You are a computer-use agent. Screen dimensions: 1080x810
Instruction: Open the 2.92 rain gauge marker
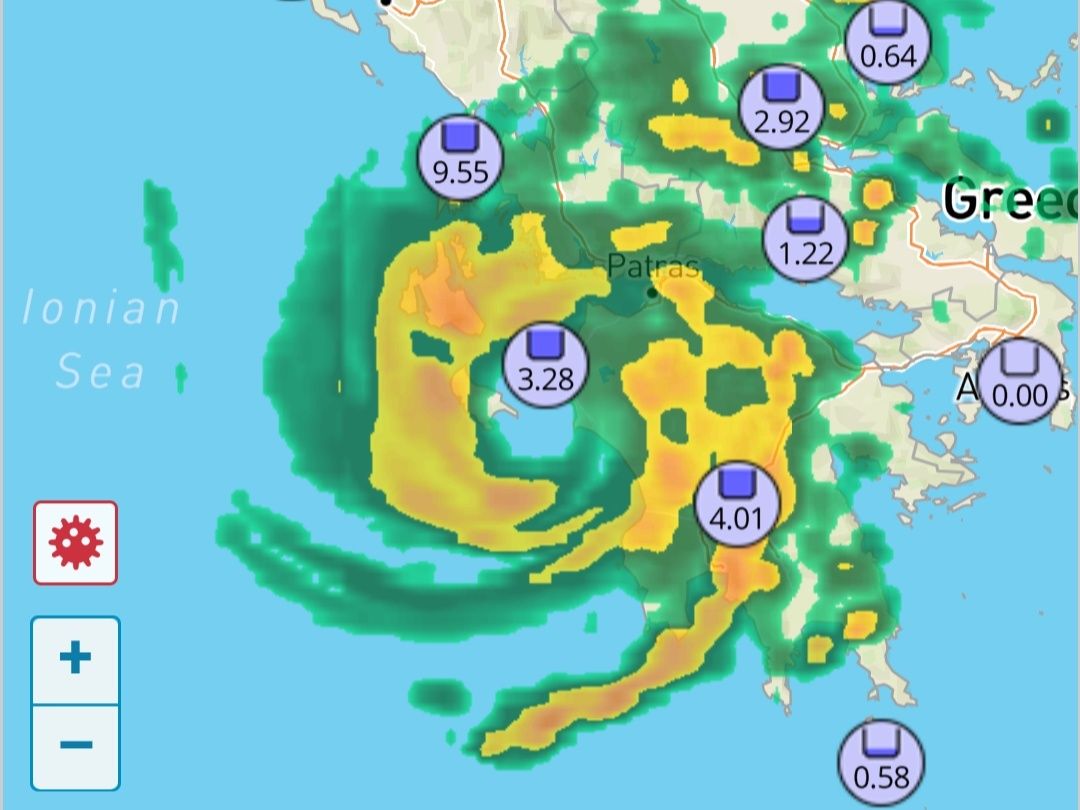pos(781,108)
